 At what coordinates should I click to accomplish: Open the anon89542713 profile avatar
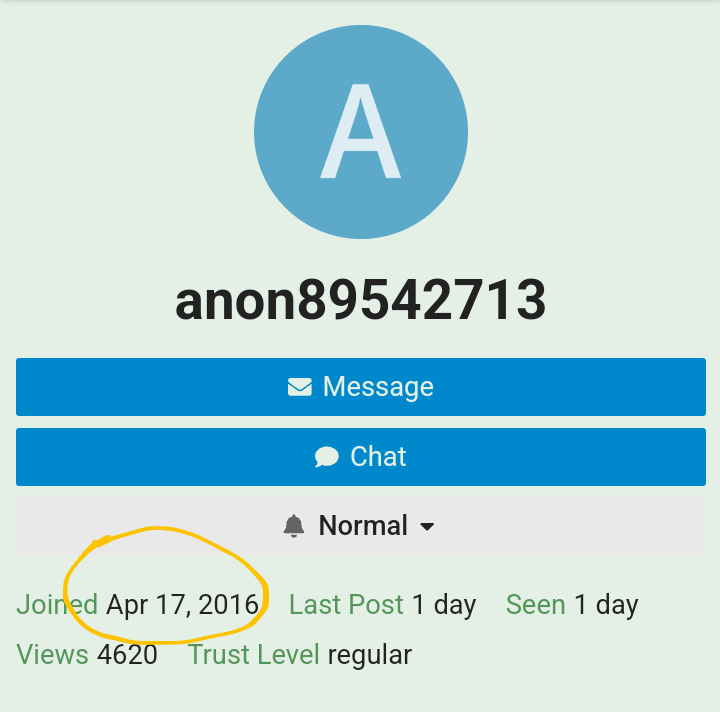pyautogui.click(x=361, y=132)
